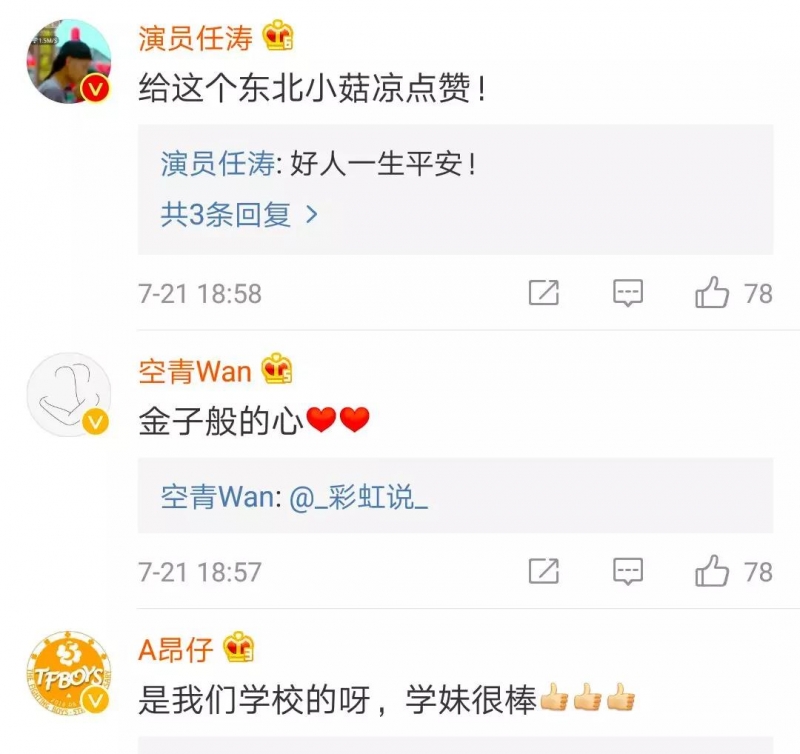
Task: Like 空青Wan's comment
Action: 713,571
